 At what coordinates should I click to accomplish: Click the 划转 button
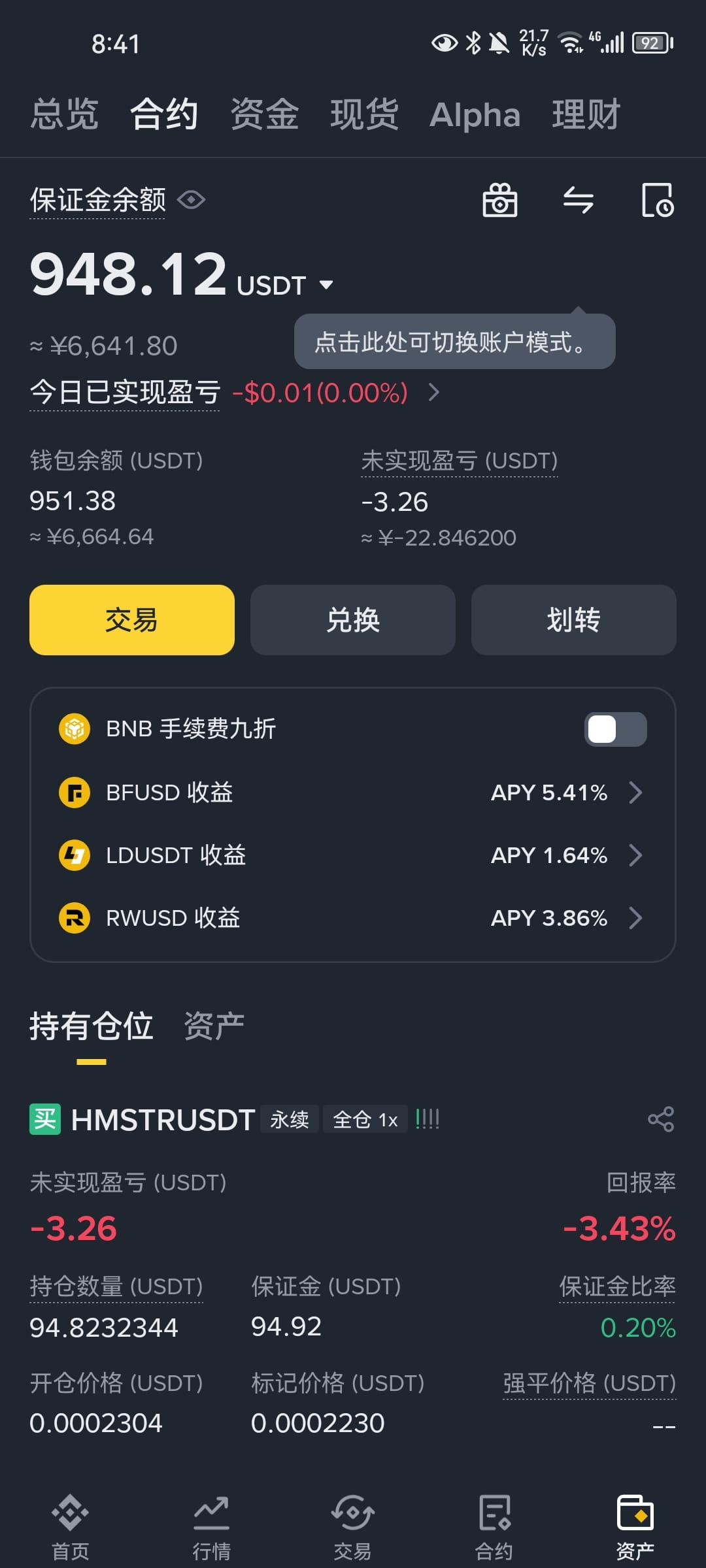[x=573, y=620]
